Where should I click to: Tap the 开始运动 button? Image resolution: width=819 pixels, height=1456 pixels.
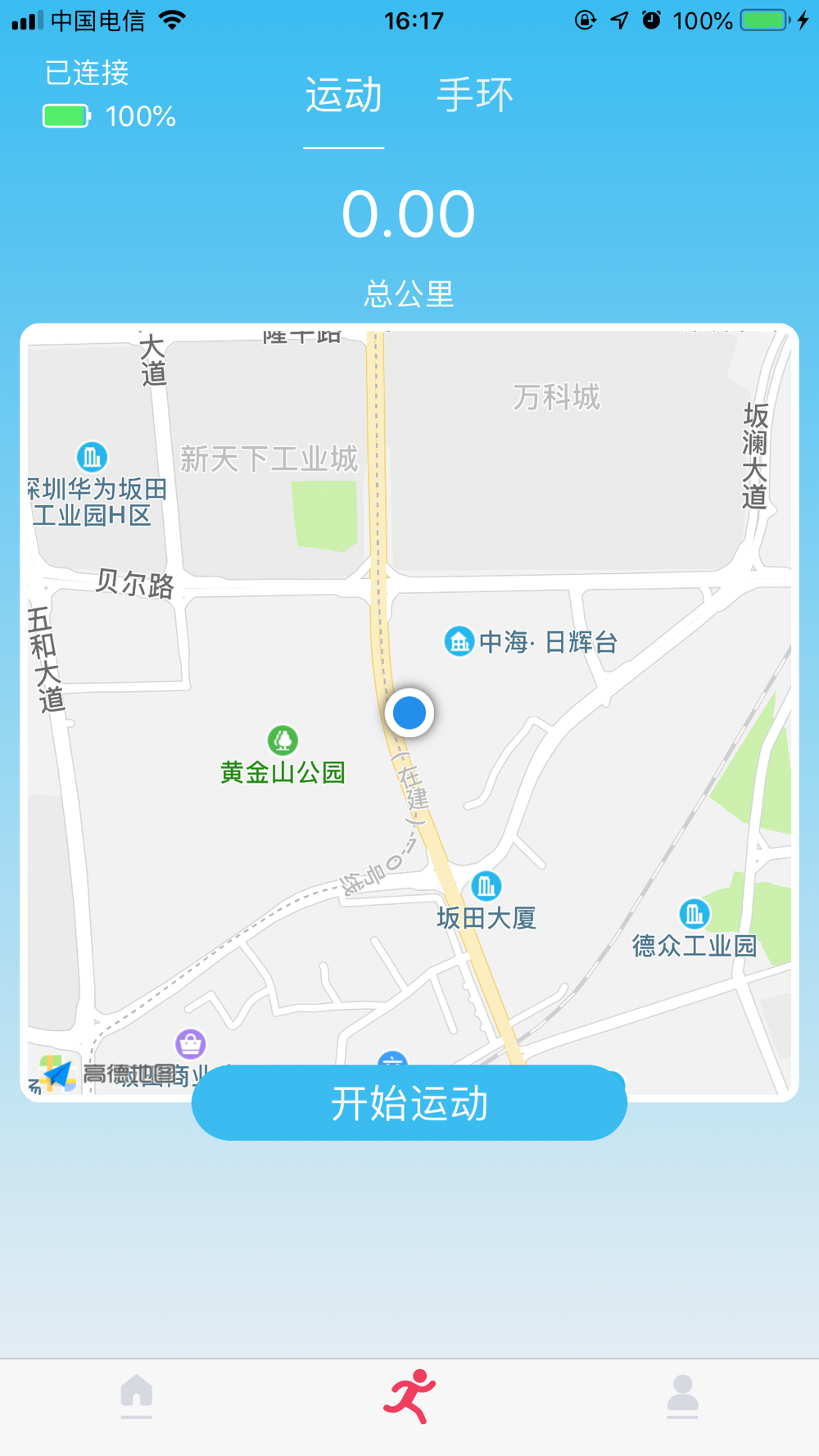(x=409, y=1102)
